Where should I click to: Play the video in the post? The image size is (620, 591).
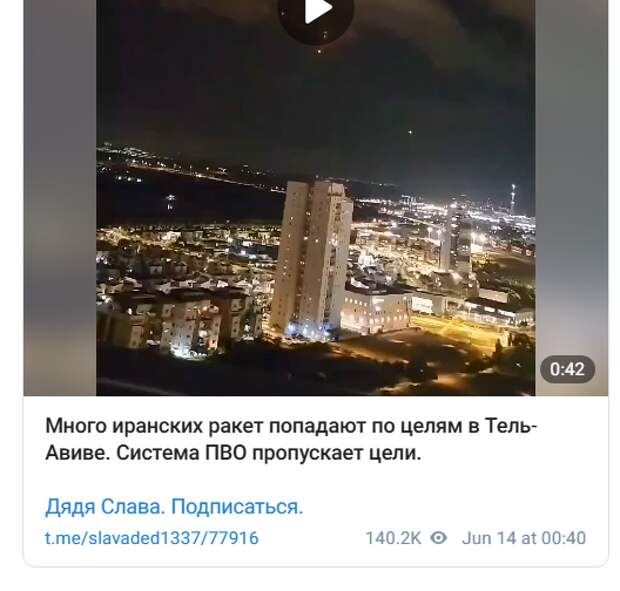(317, 10)
